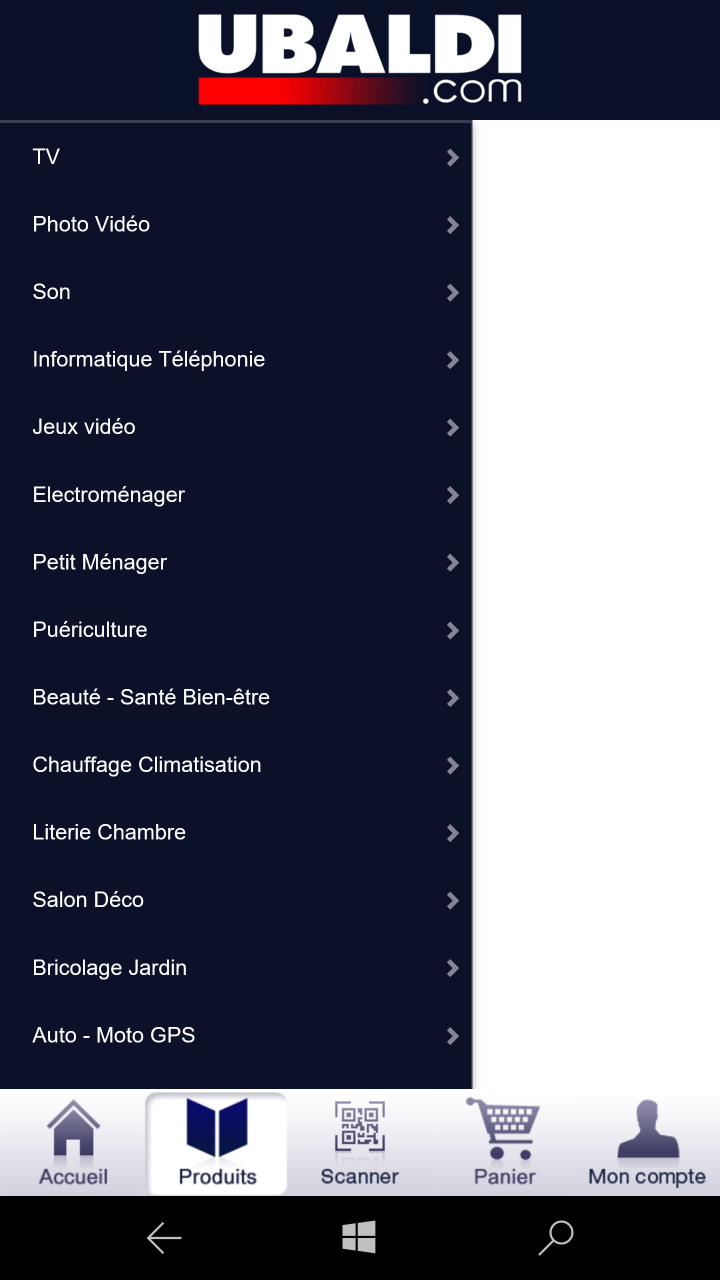Browse the Salon Déco category

[235, 900]
